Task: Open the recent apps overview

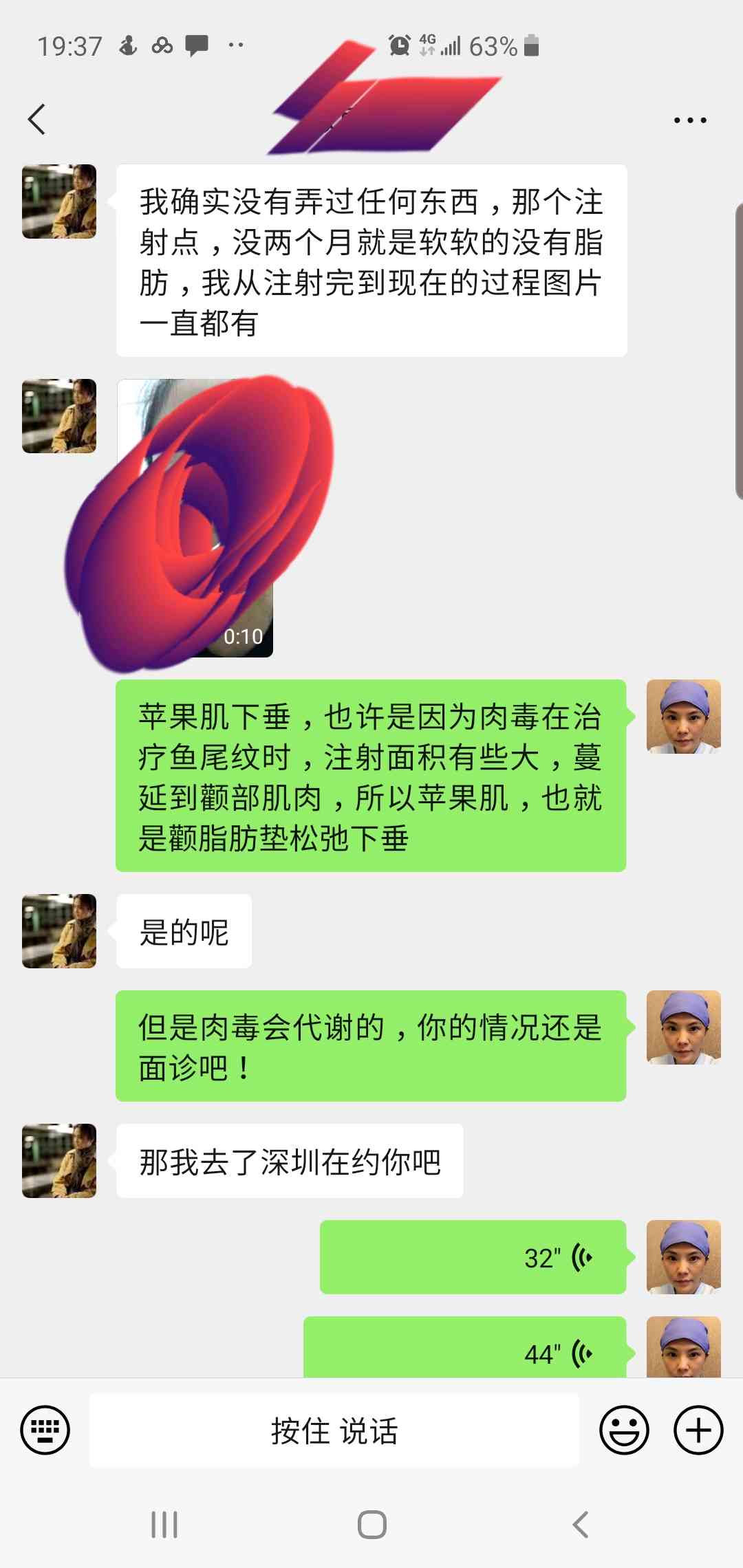Action: pos(164,1525)
